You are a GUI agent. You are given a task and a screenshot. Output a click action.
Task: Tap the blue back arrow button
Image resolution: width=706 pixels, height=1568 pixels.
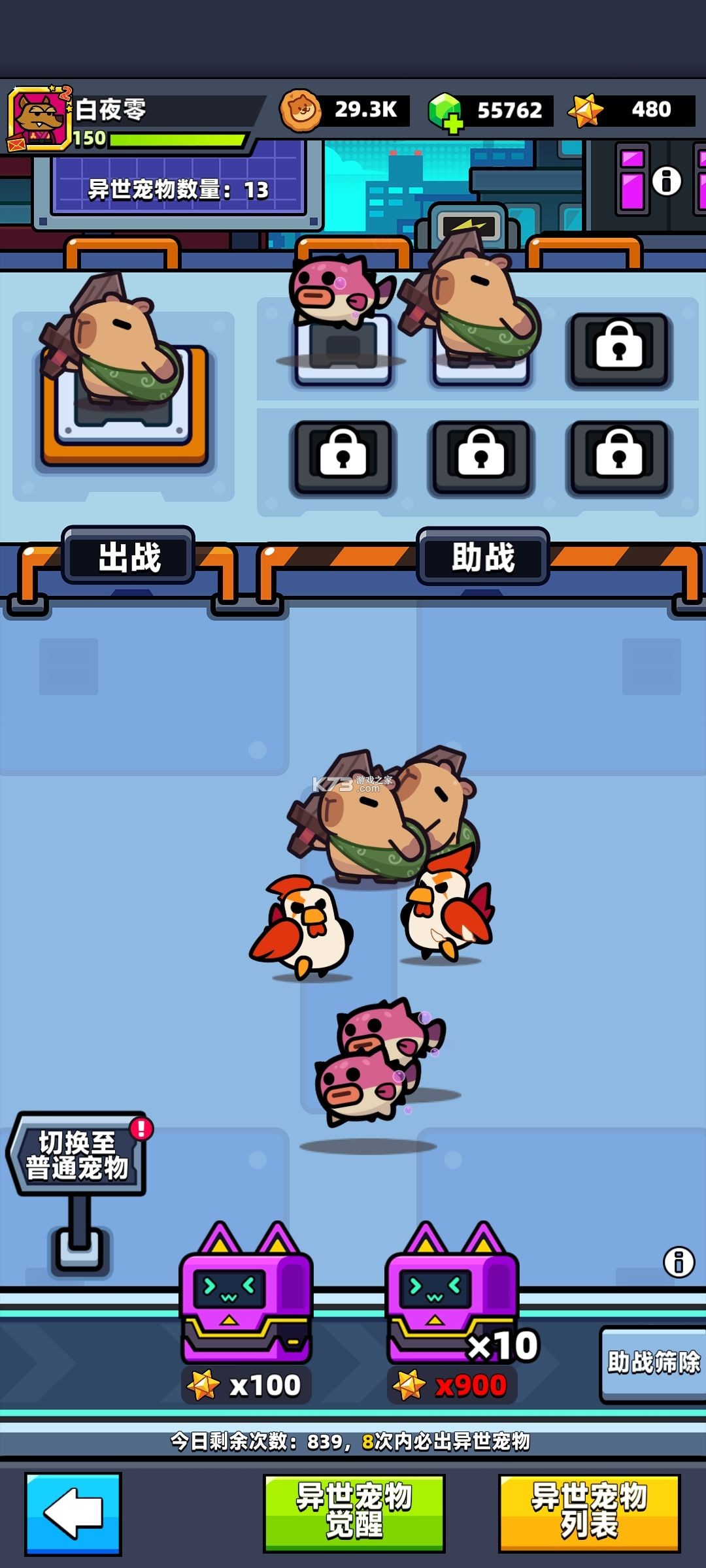point(73,1513)
